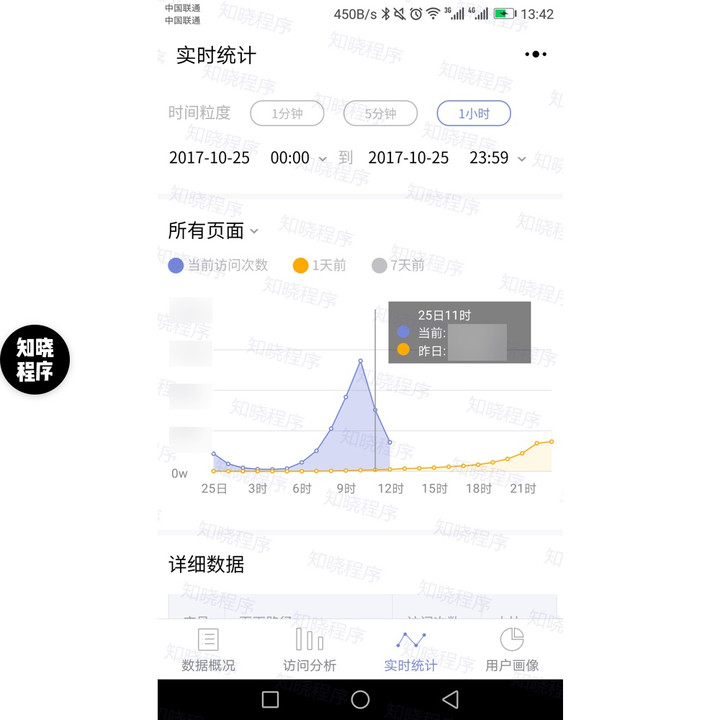Image resolution: width=720 pixels, height=720 pixels.
Task: Toggle the 当前访问次数 legend series
Action: click(x=218, y=265)
